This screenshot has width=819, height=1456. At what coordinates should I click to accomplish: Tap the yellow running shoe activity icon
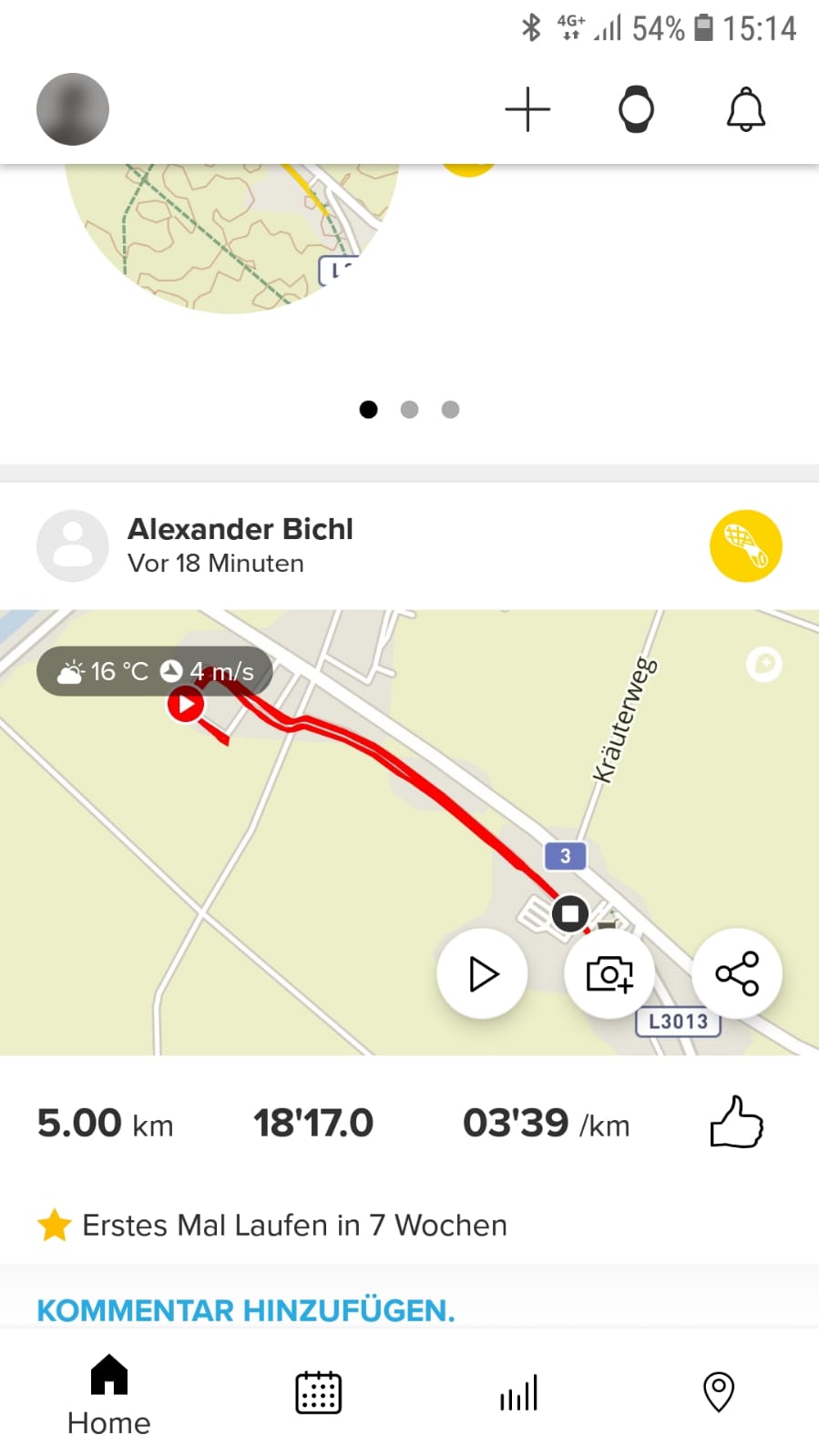(745, 545)
